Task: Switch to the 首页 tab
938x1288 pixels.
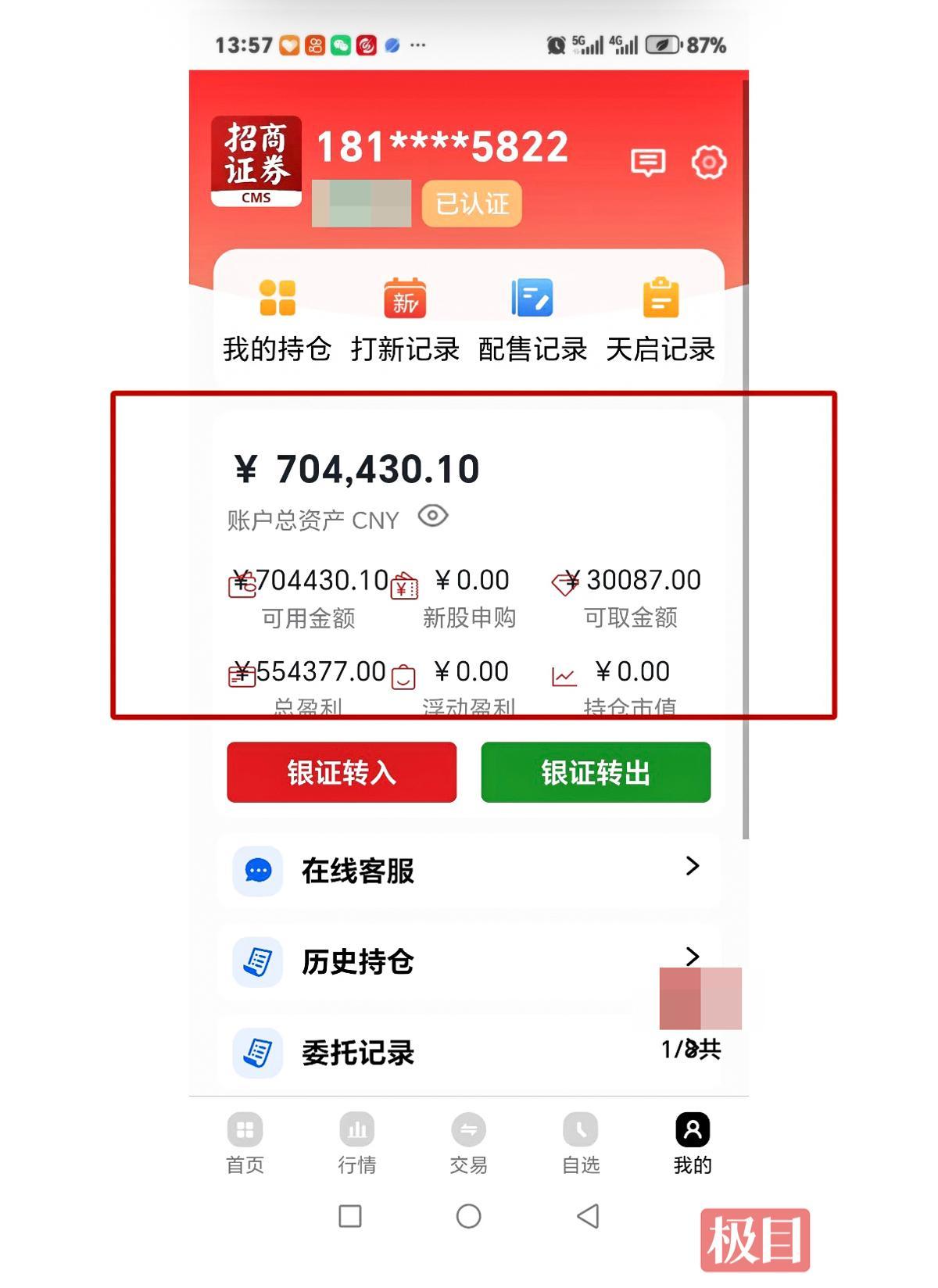Action: 245,1143
